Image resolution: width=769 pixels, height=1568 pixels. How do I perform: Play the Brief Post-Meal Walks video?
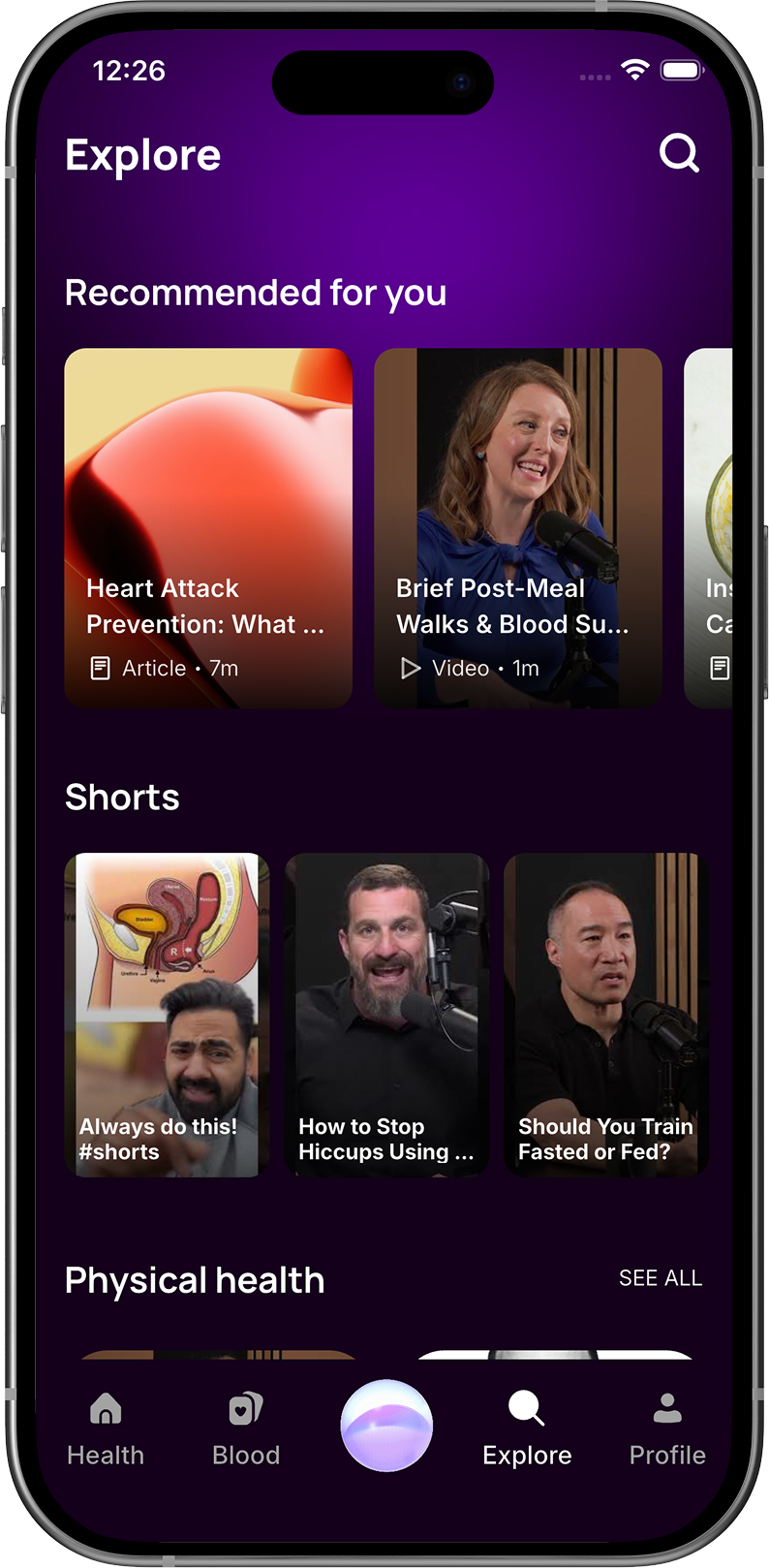(518, 527)
